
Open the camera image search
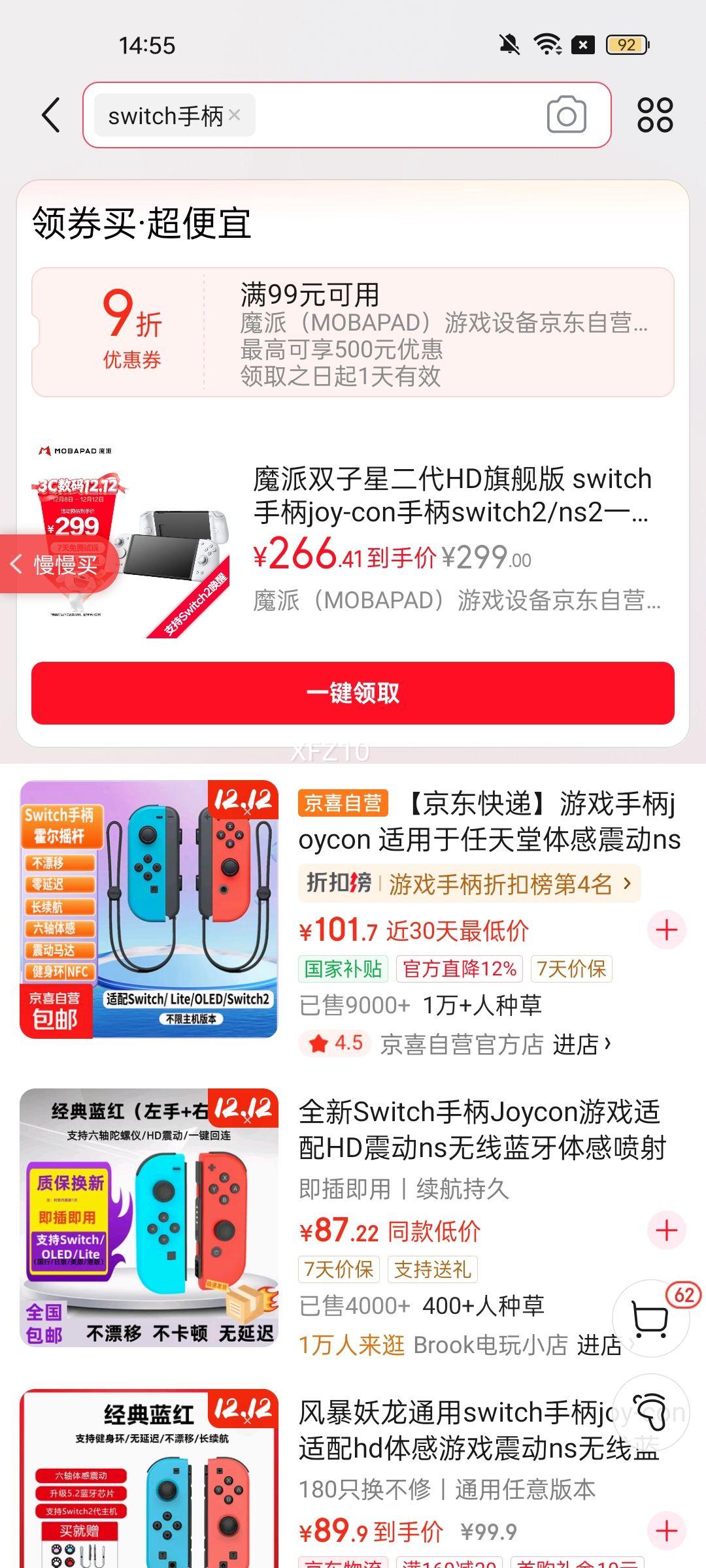(565, 114)
